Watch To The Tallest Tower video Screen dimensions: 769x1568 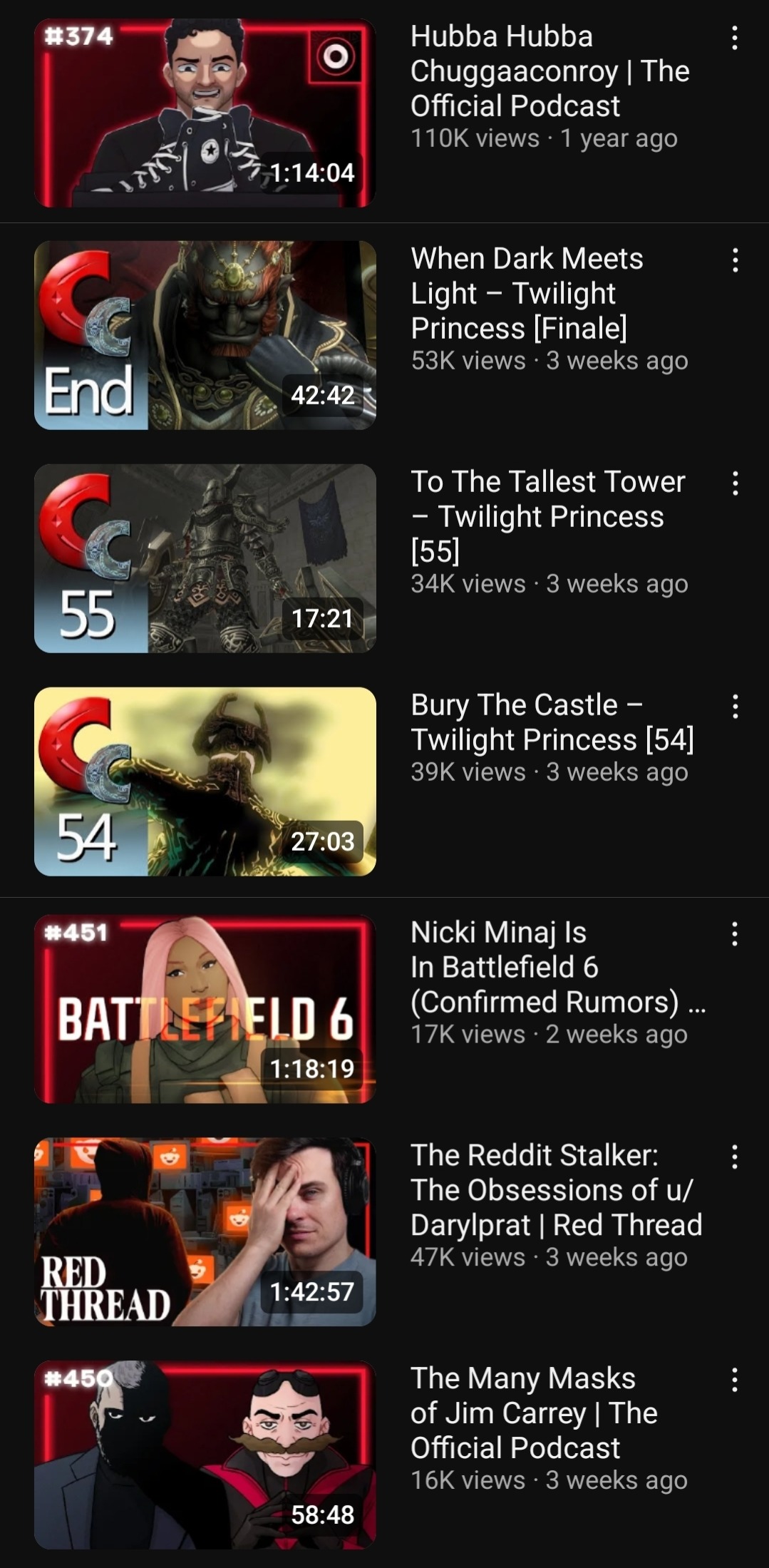tap(205, 558)
